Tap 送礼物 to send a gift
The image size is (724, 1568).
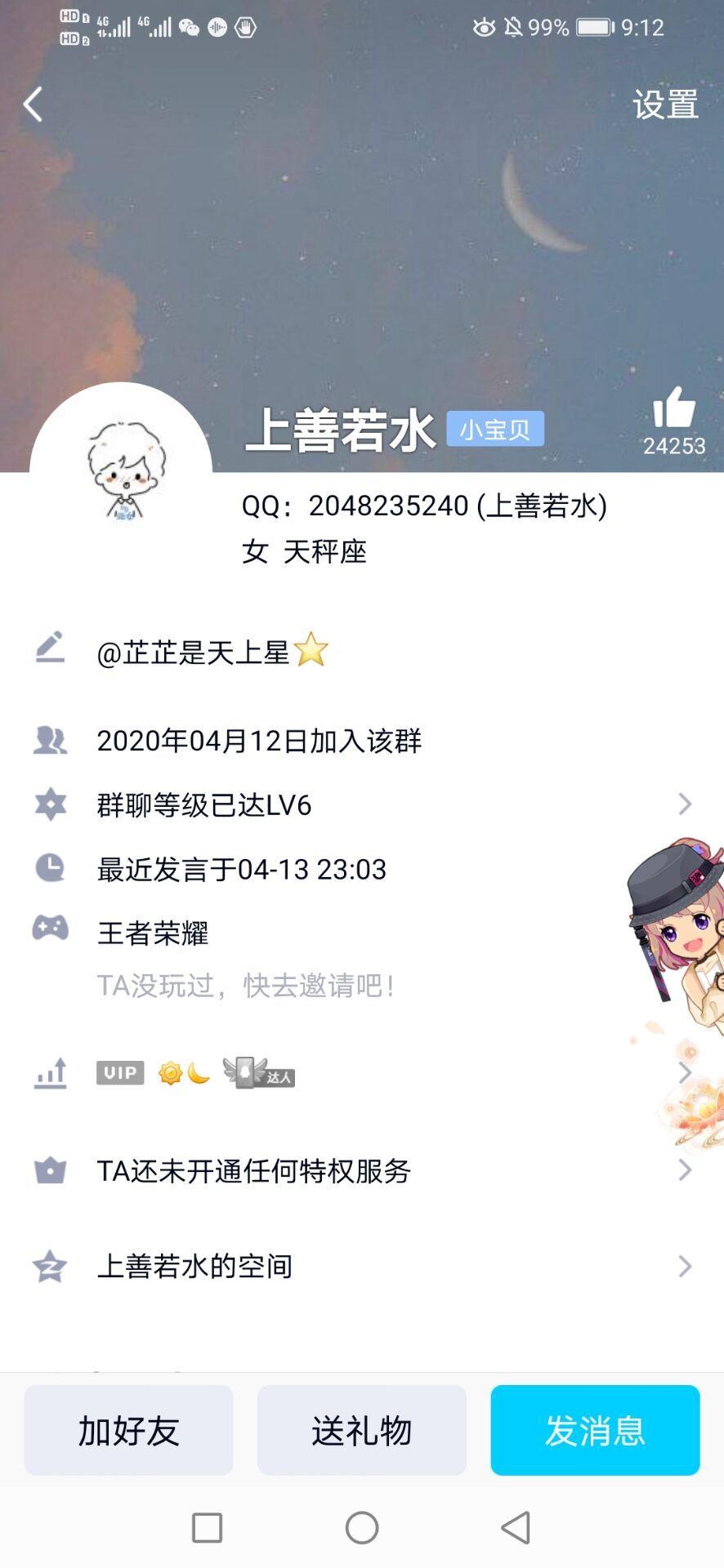coord(362,1430)
